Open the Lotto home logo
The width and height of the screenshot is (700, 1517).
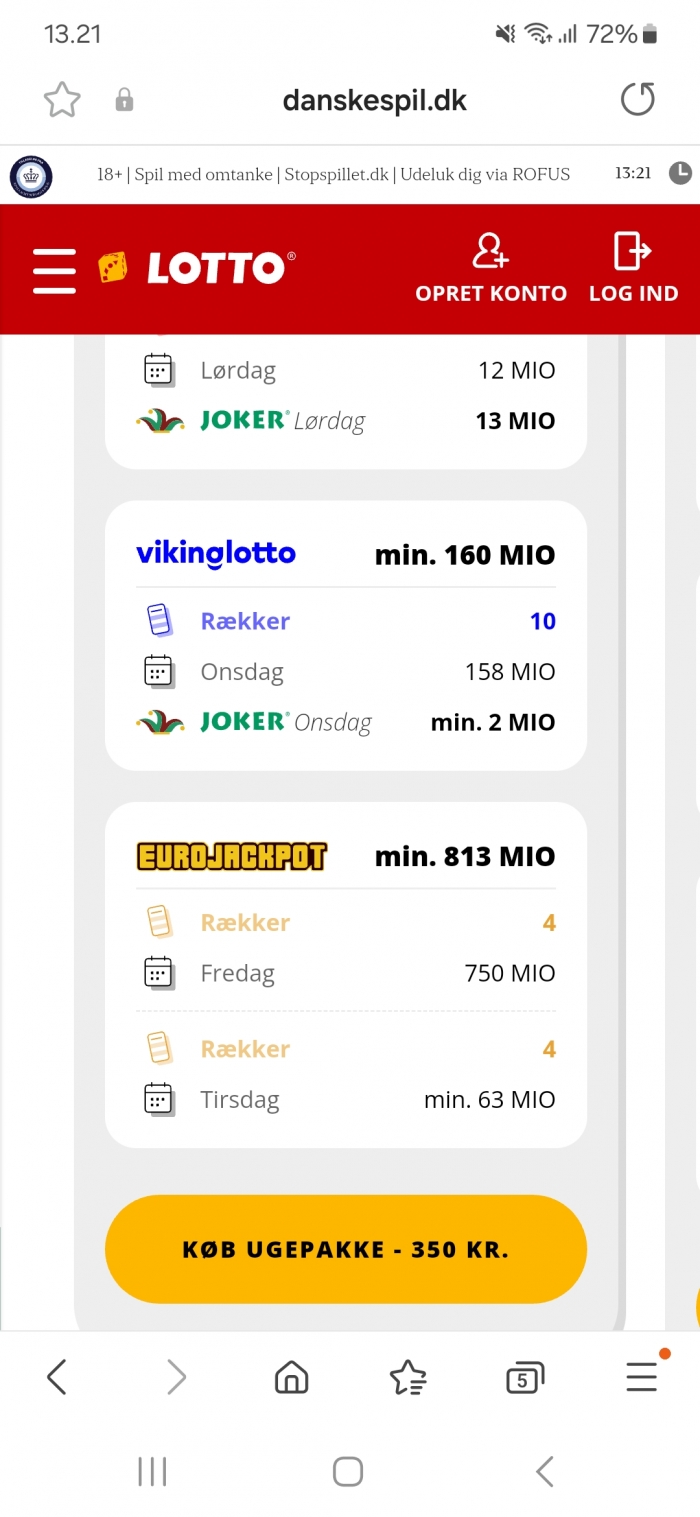[x=197, y=268]
